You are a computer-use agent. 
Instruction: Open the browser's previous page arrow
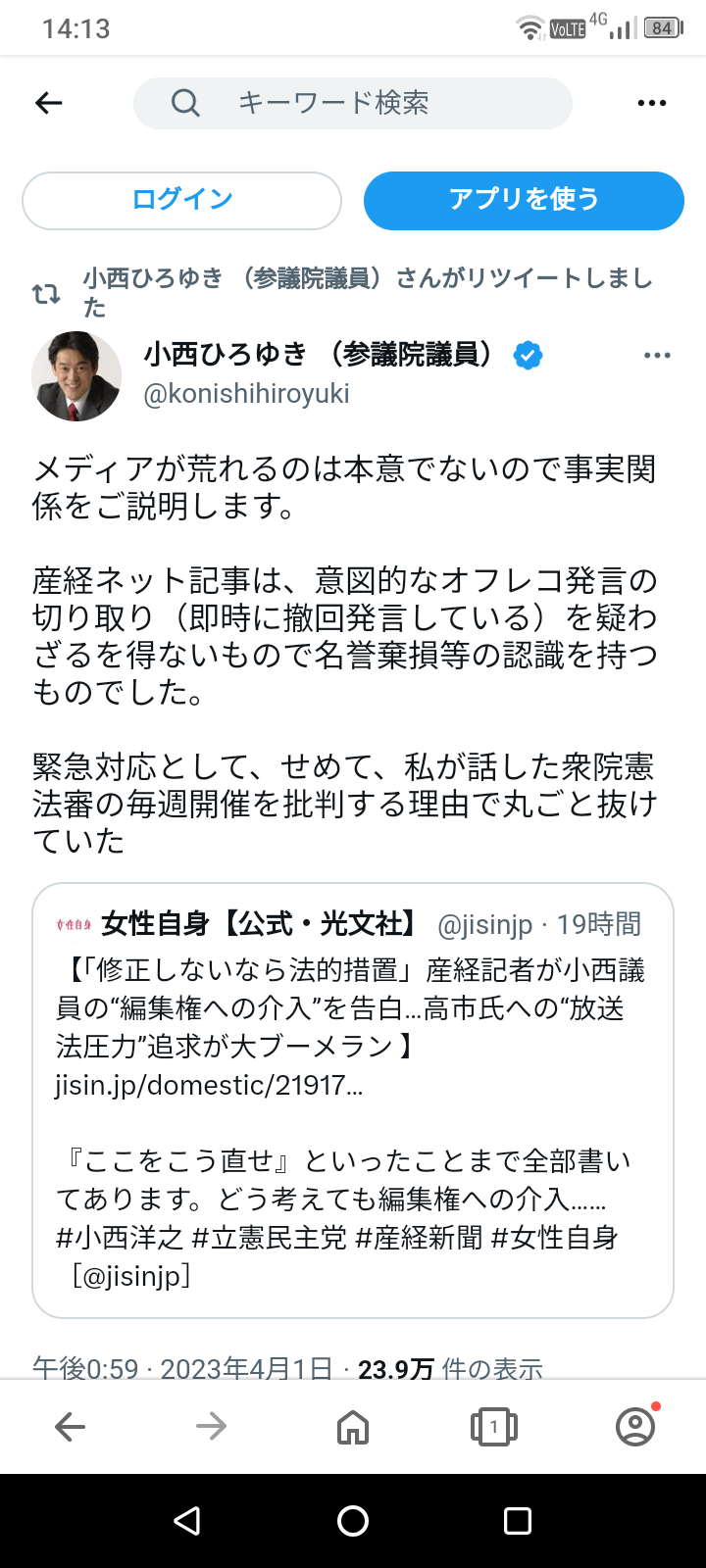tap(71, 1427)
